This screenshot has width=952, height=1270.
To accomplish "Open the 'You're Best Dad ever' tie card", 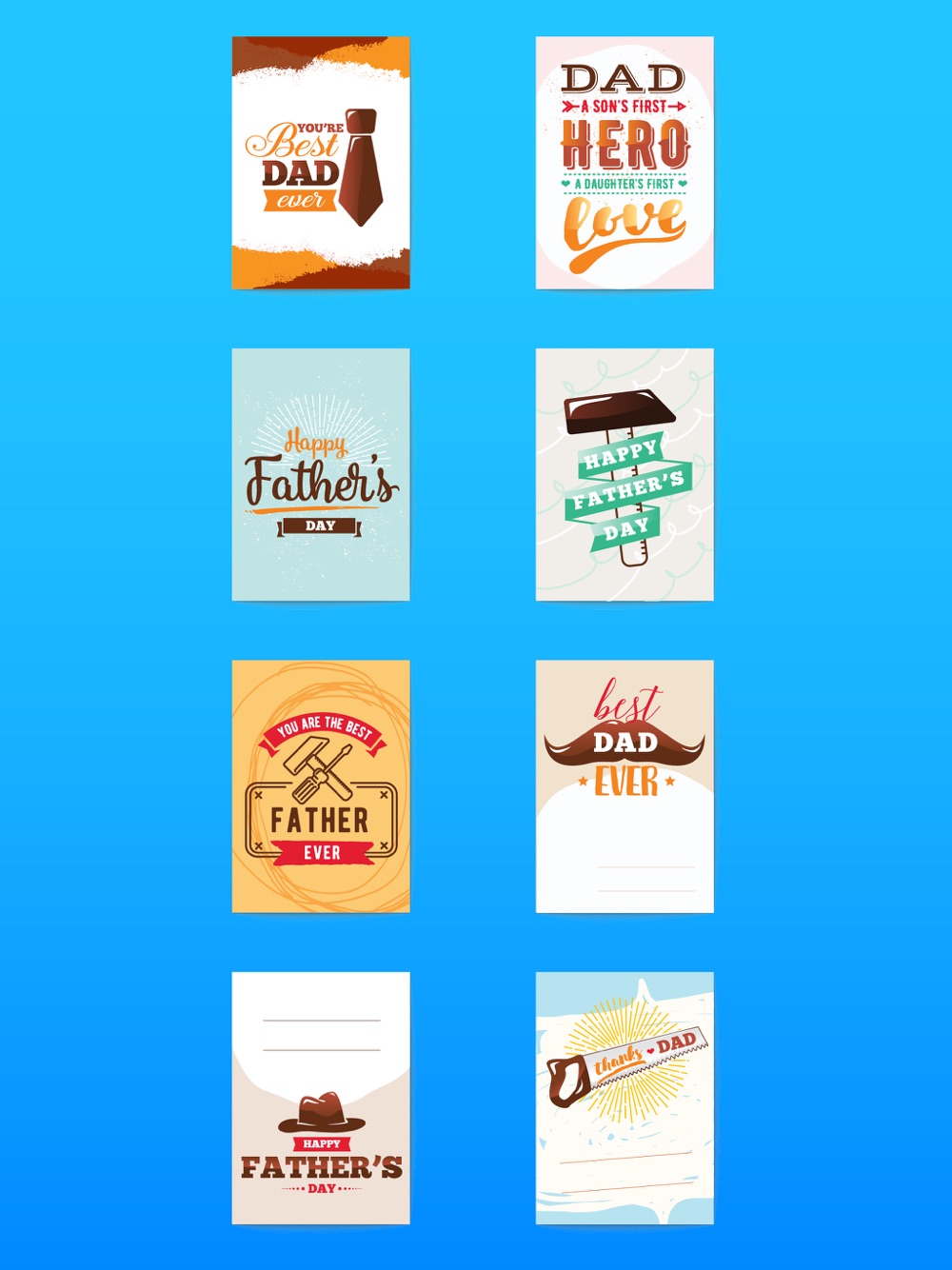I will tap(321, 163).
